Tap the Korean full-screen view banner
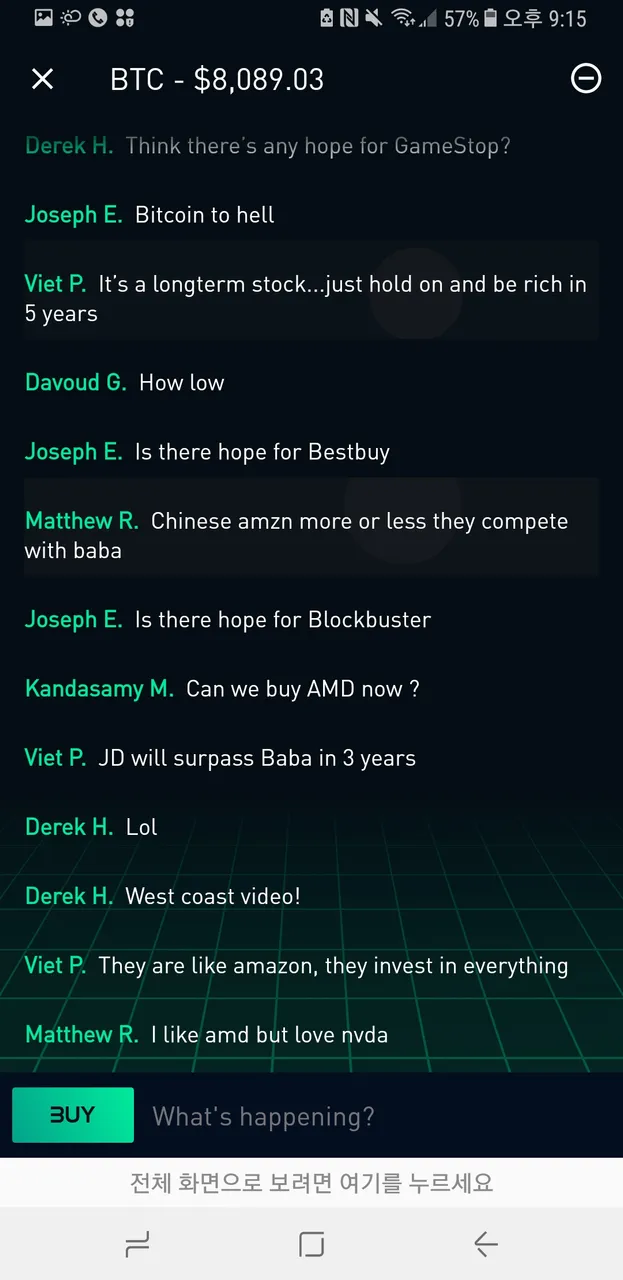The width and height of the screenshot is (623, 1280). [311, 1183]
